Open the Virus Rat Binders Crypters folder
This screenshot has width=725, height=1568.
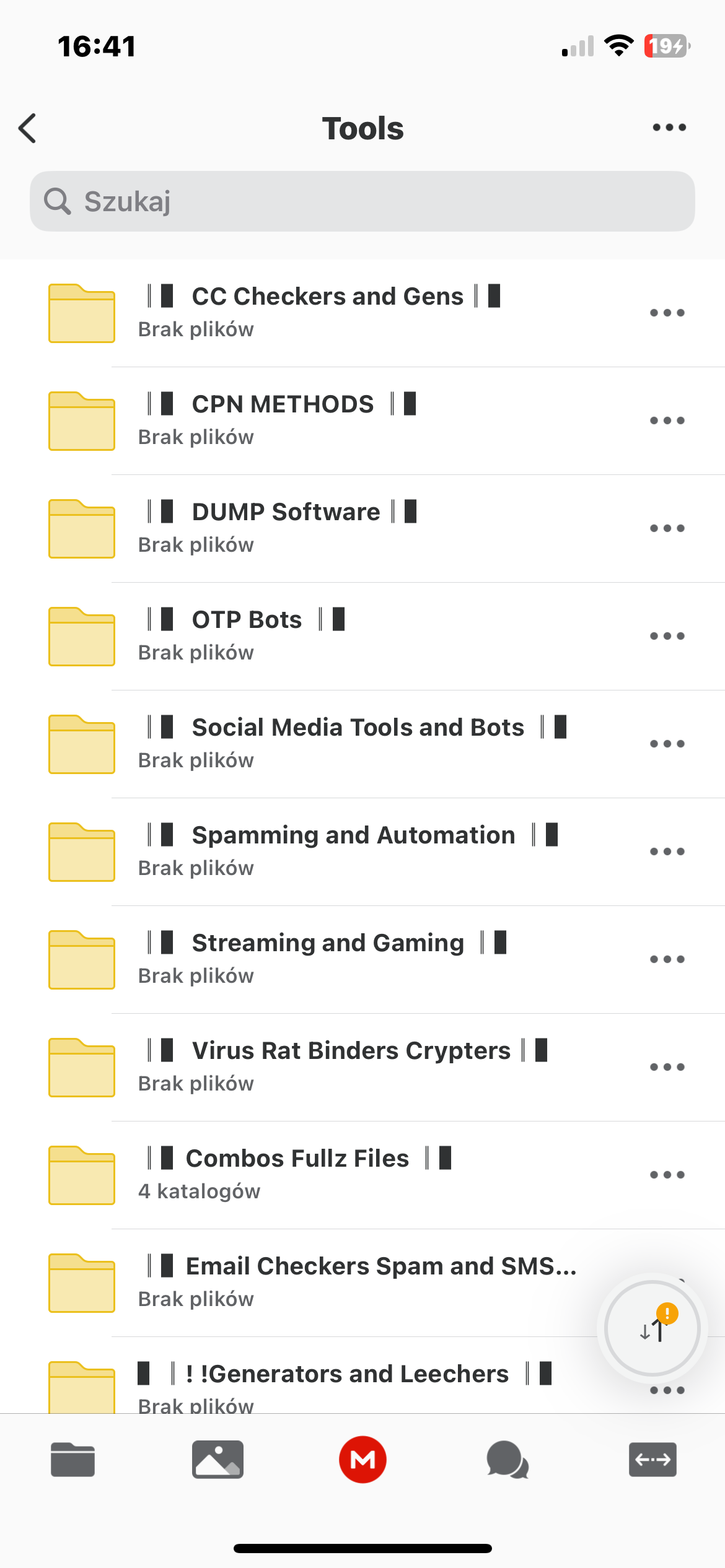click(x=351, y=1066)
